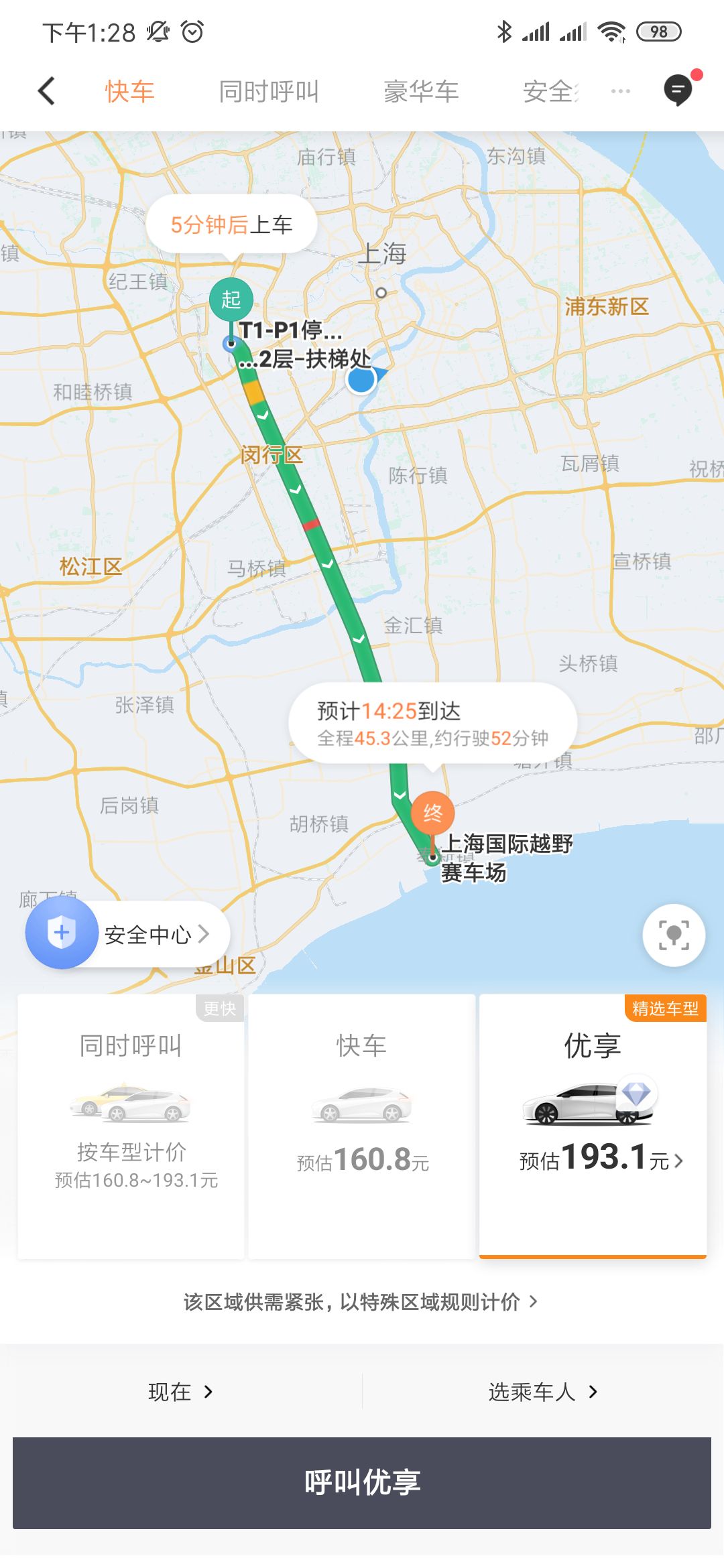Tap the 终 destination marker on map

(432, 813)
